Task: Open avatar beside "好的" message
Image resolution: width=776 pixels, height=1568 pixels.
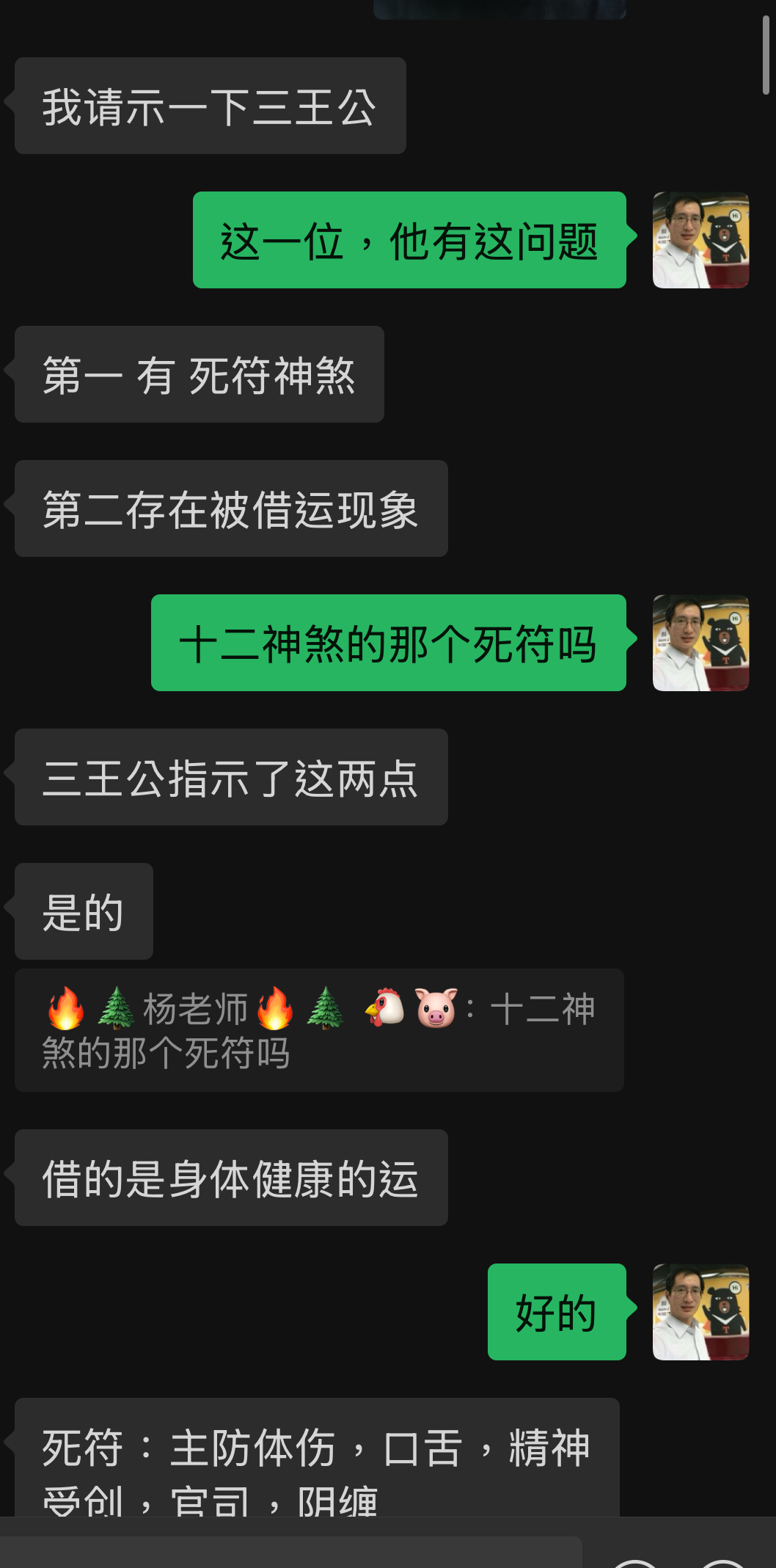Action: tap(700, 1312)
